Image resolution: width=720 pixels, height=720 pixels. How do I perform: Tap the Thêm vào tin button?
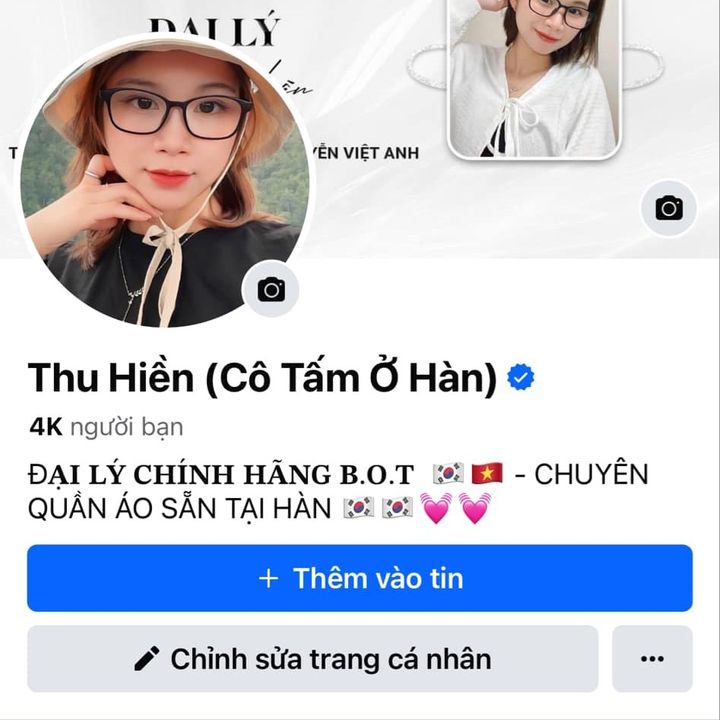(x=359, y=578)
